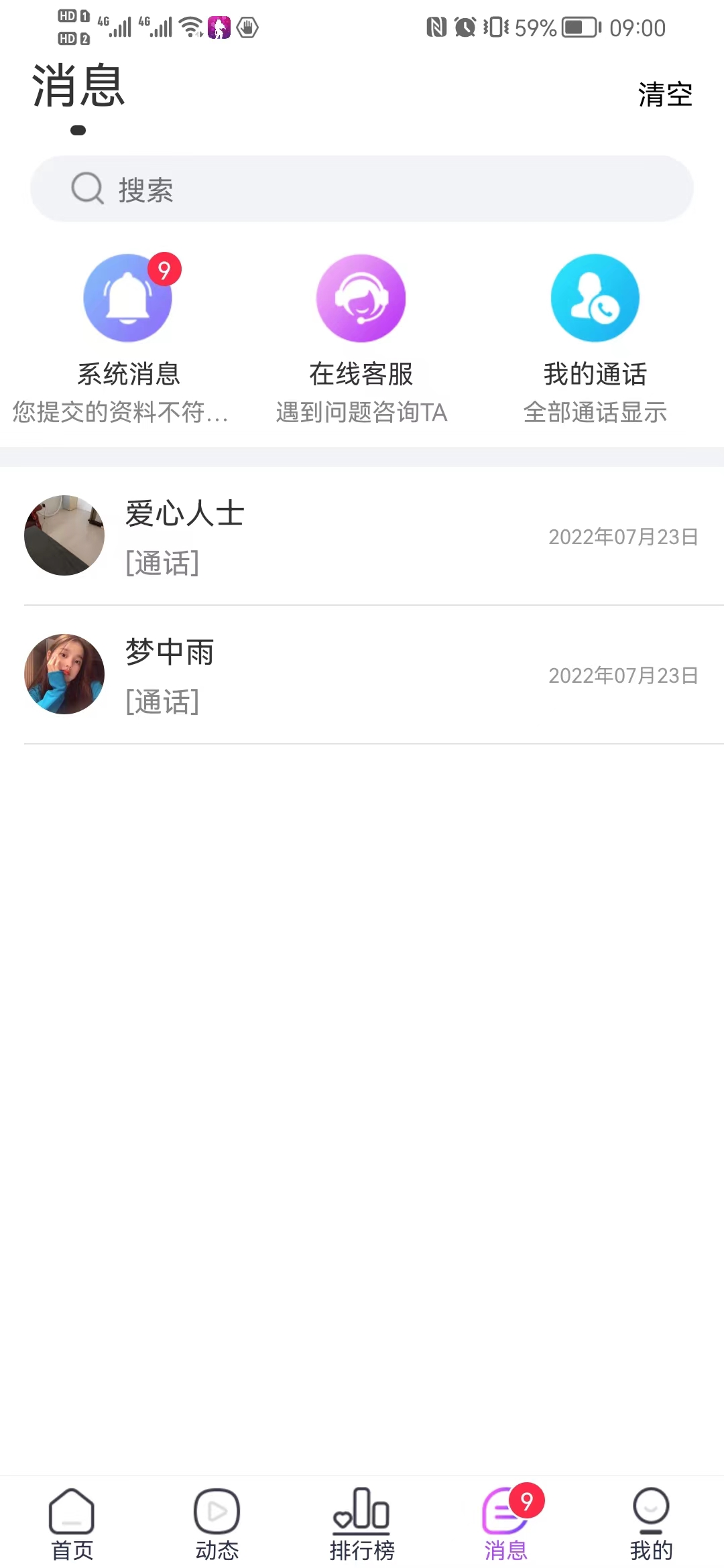Open the 搜索 search box
This screenshot has height=1568, width=724.
point(362,189)
